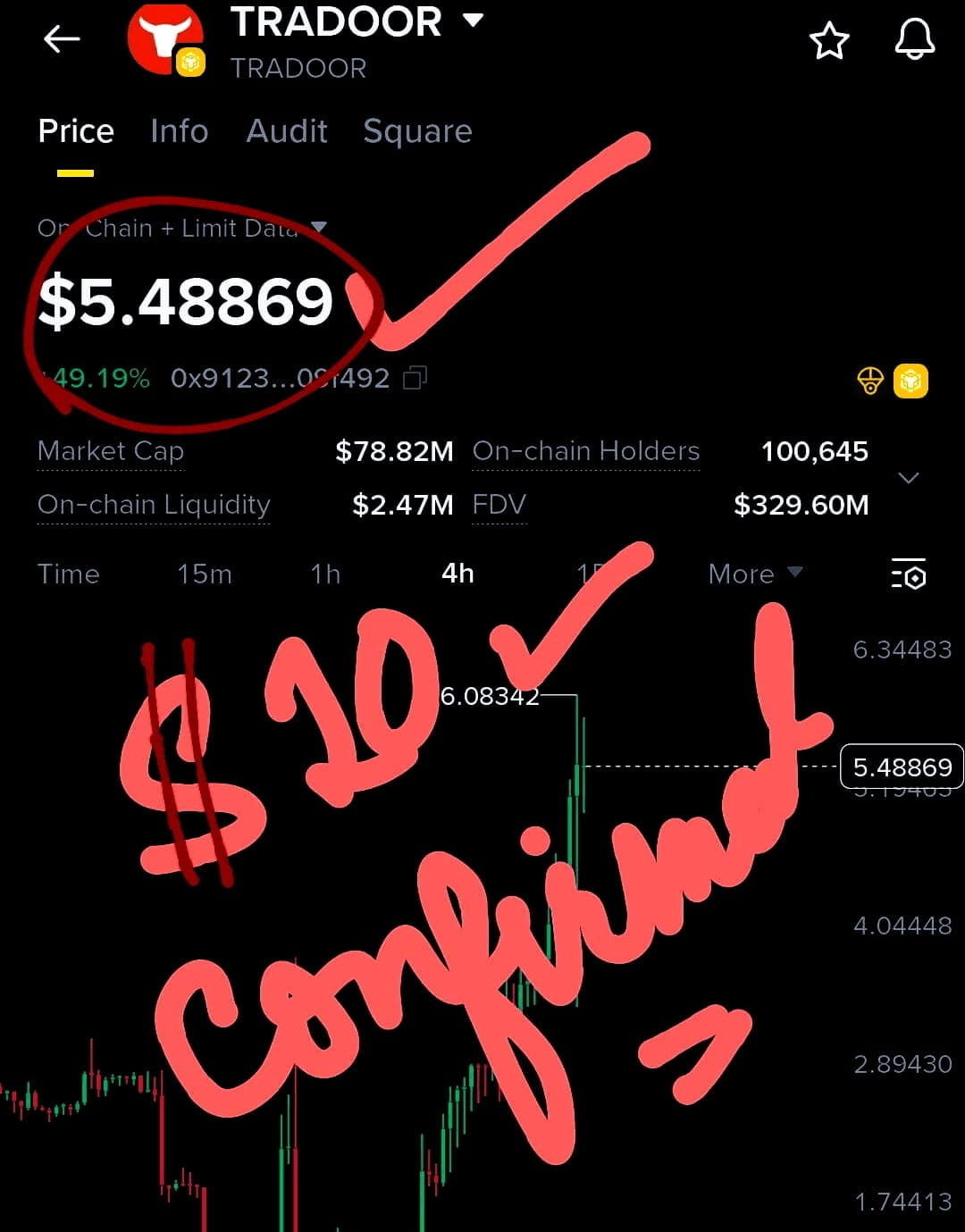The image size is (965, 1232).
Task: Expand the On-Chain + Limit Data dropdown
Action: tap(319, 228)
